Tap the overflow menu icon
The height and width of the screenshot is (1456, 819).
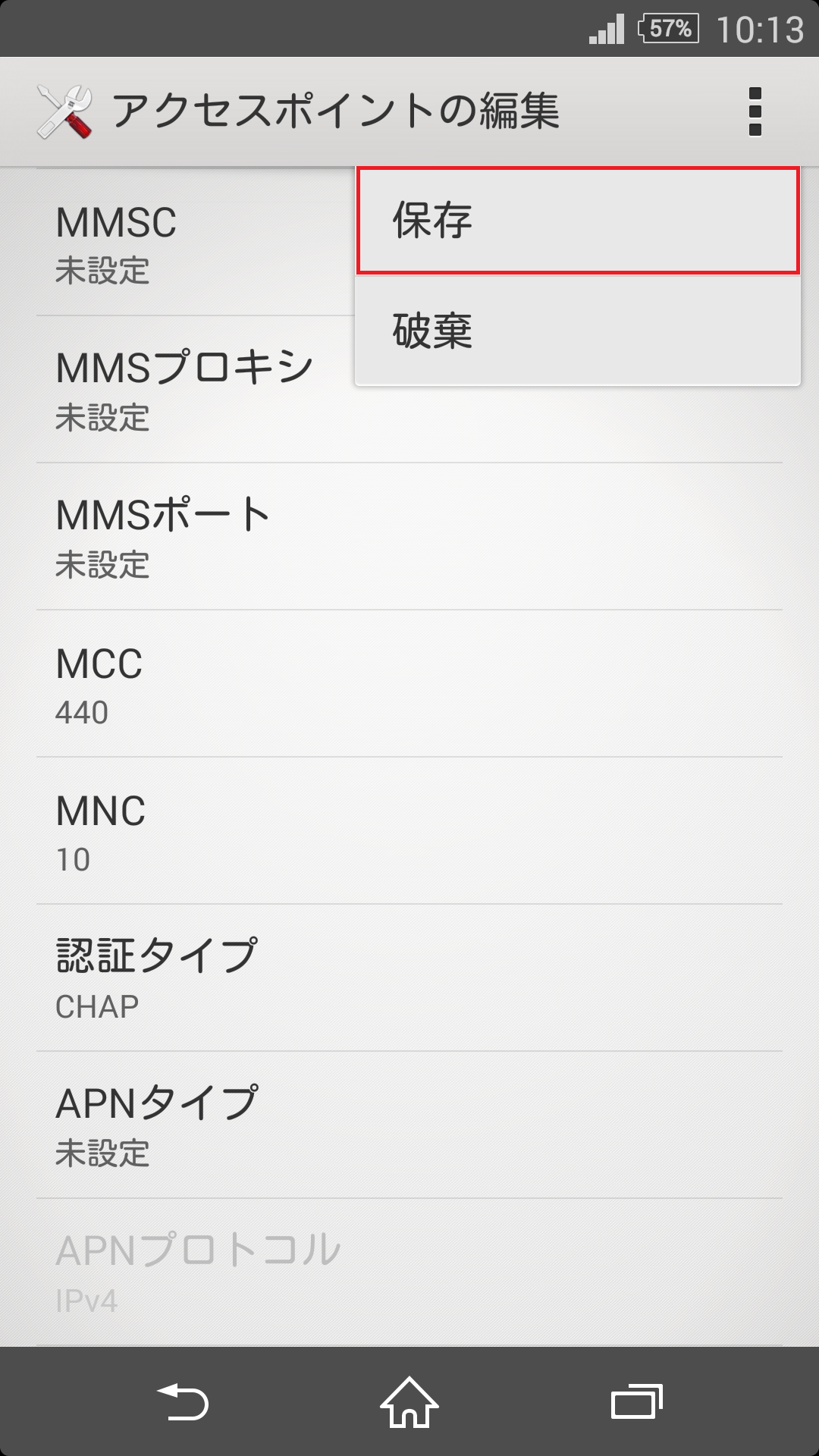click(754, 111)
